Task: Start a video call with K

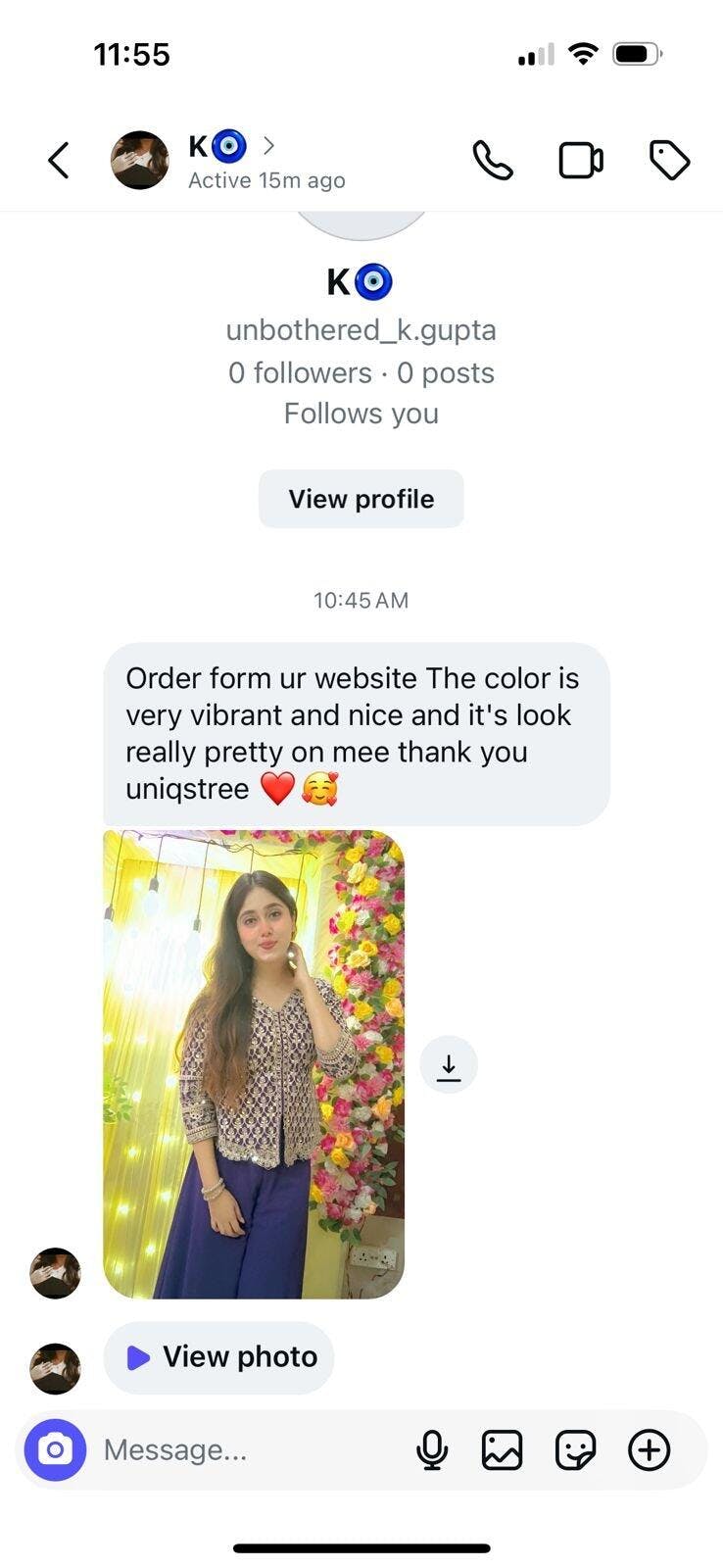Action: tap(580, 161)
